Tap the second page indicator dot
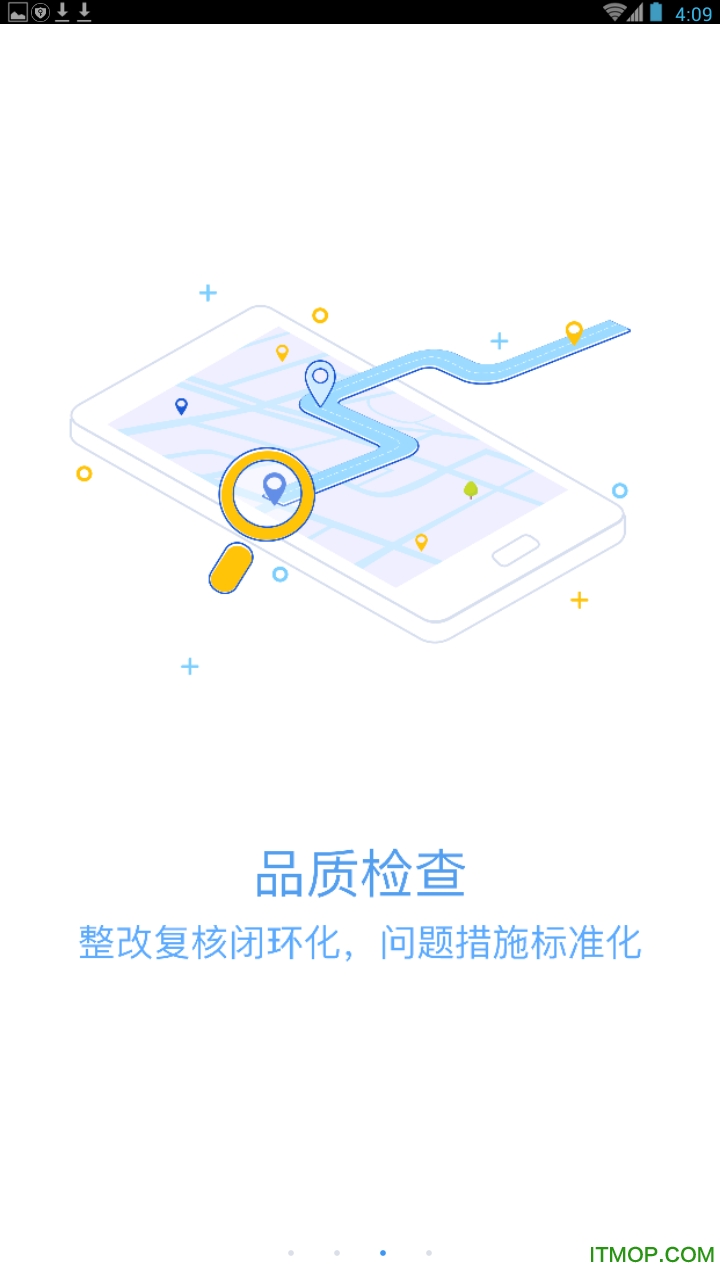 (337, 1252)
